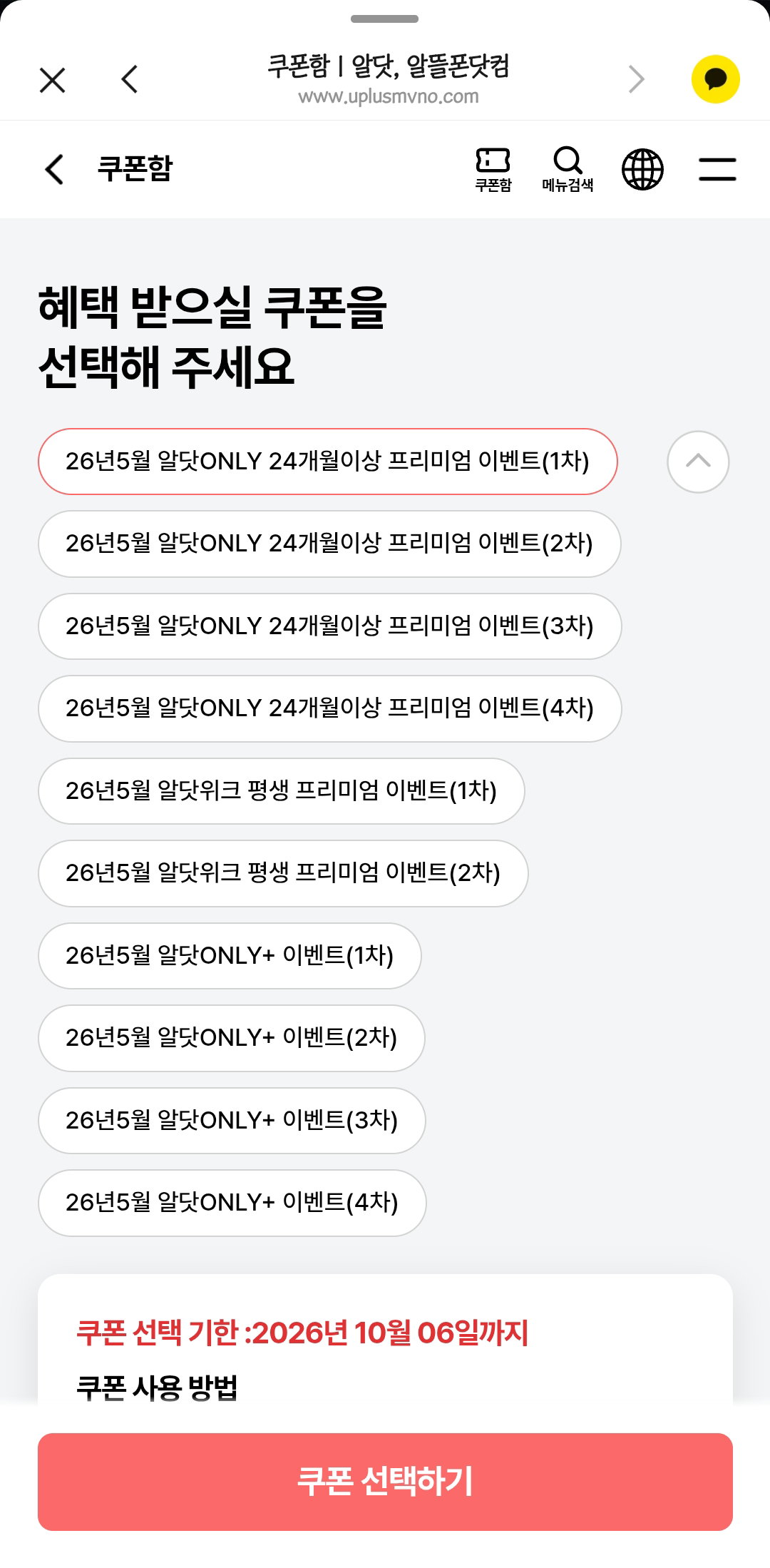The width and height of the screenshot is (770, 1568).
Task: Select 알닷ONLY 24개월이상 프리미엄 이벤트(1차)
Action: click(x=328, y=462)
